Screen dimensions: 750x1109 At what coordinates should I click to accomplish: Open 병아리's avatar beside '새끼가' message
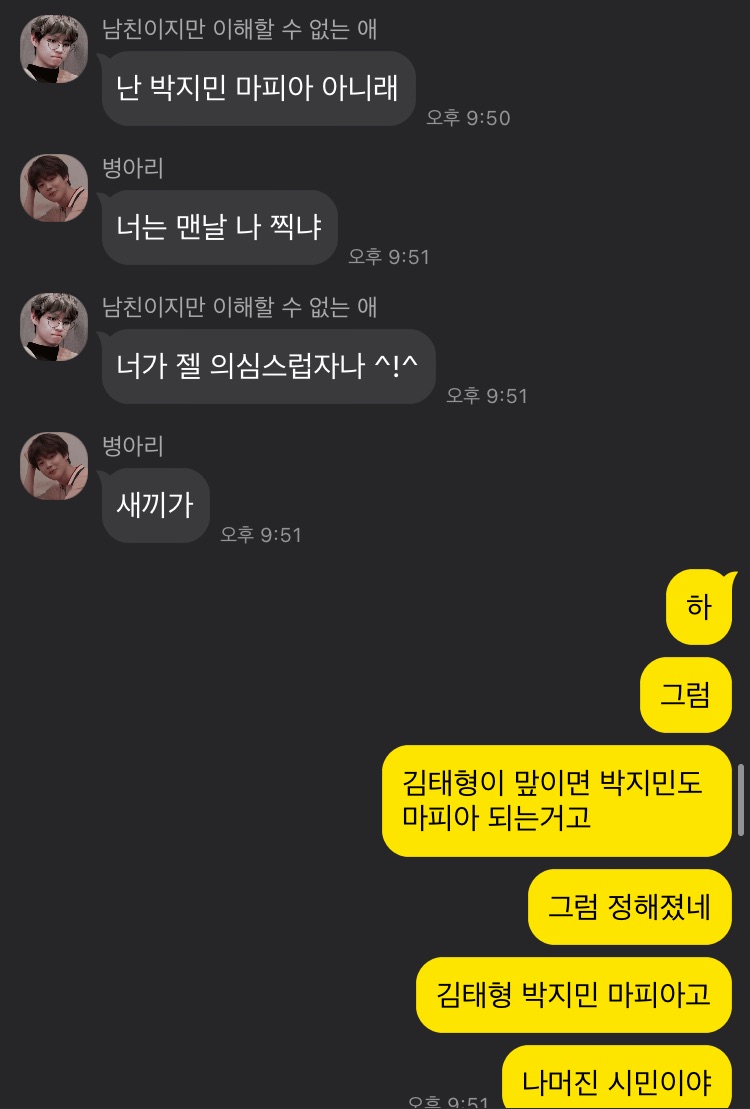(54, 466)
